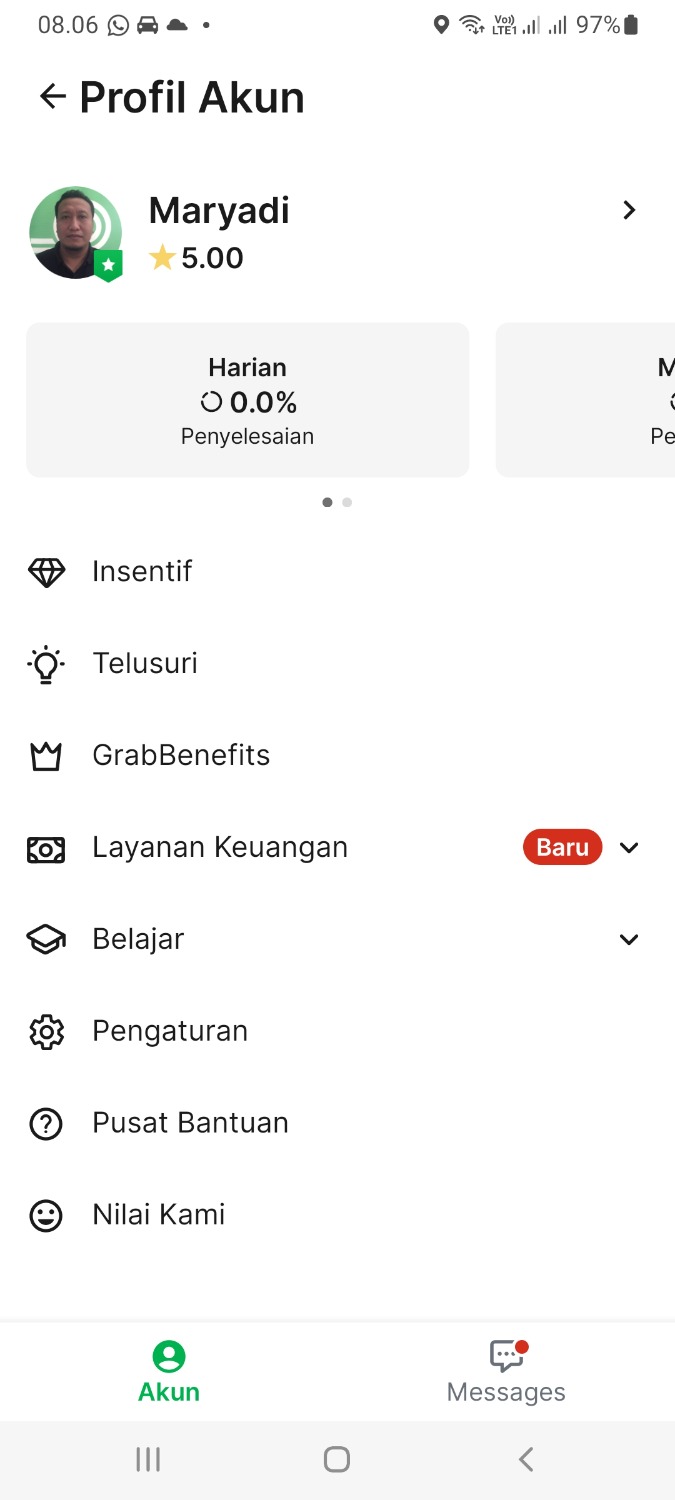Screen dimensions: 675x1500
Task: Open the Insentif menu
Action: (x=142, y=571)
